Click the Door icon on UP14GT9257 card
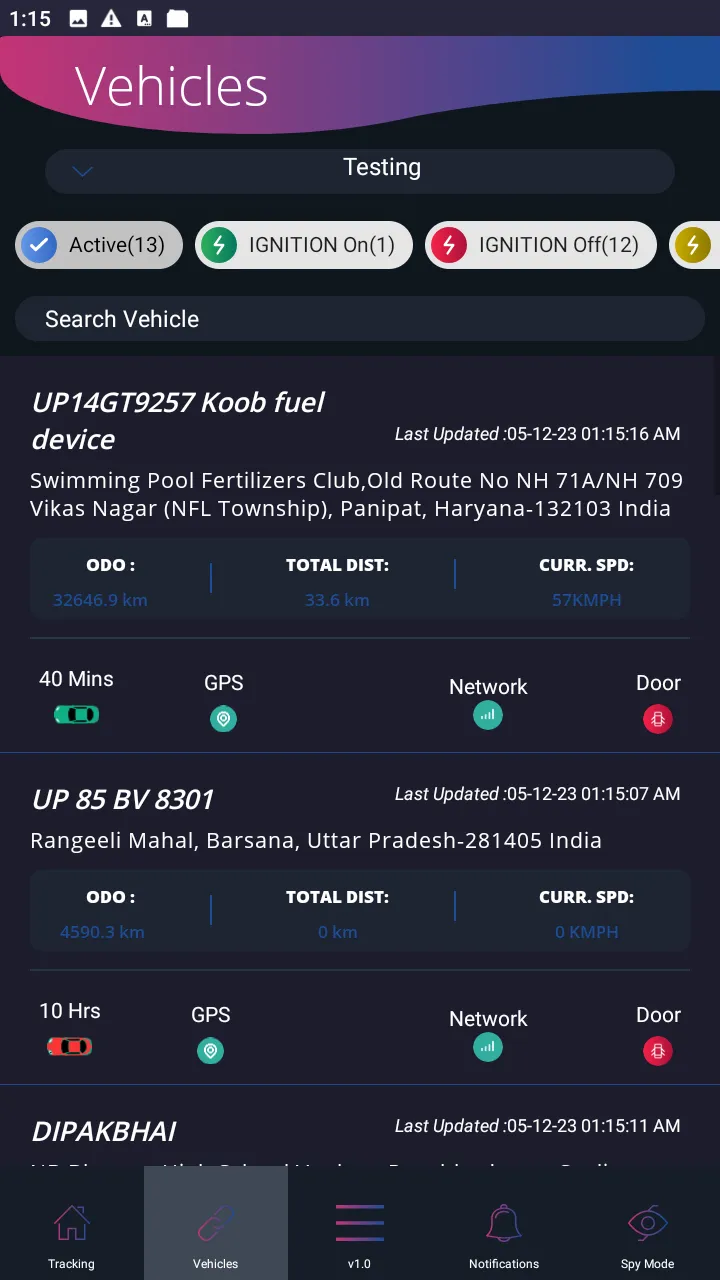This screenshot has height=1280, width=720. (x=657, y=718)
